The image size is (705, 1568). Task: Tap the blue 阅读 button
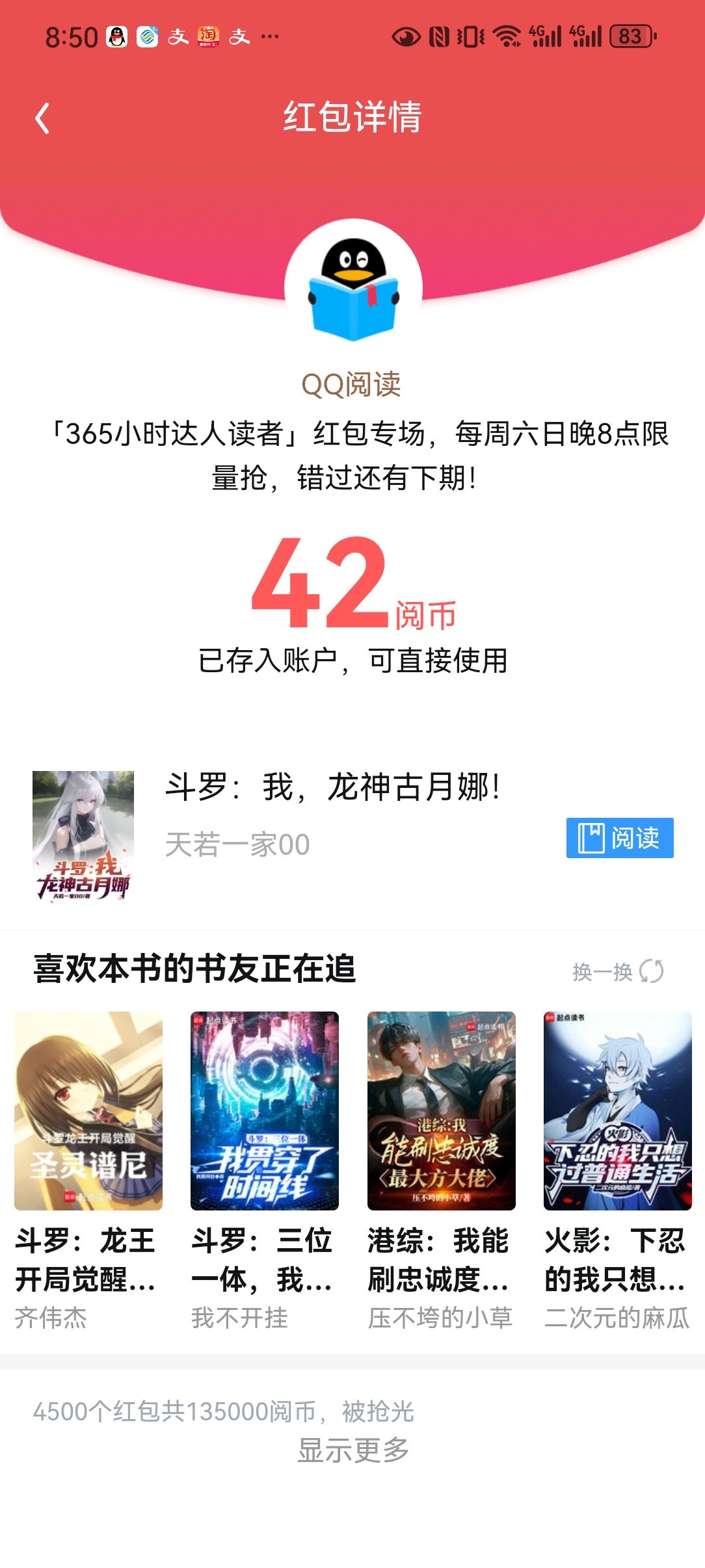[620, 838]
